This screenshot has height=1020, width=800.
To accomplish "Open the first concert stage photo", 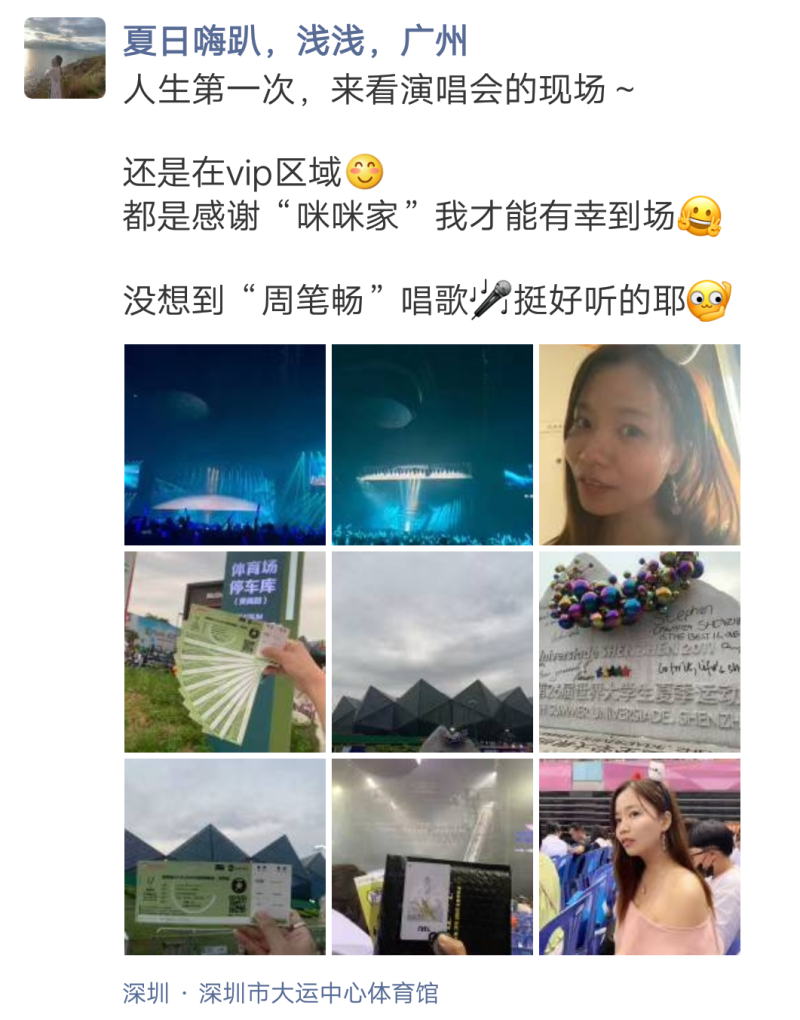I will (225, 445).
